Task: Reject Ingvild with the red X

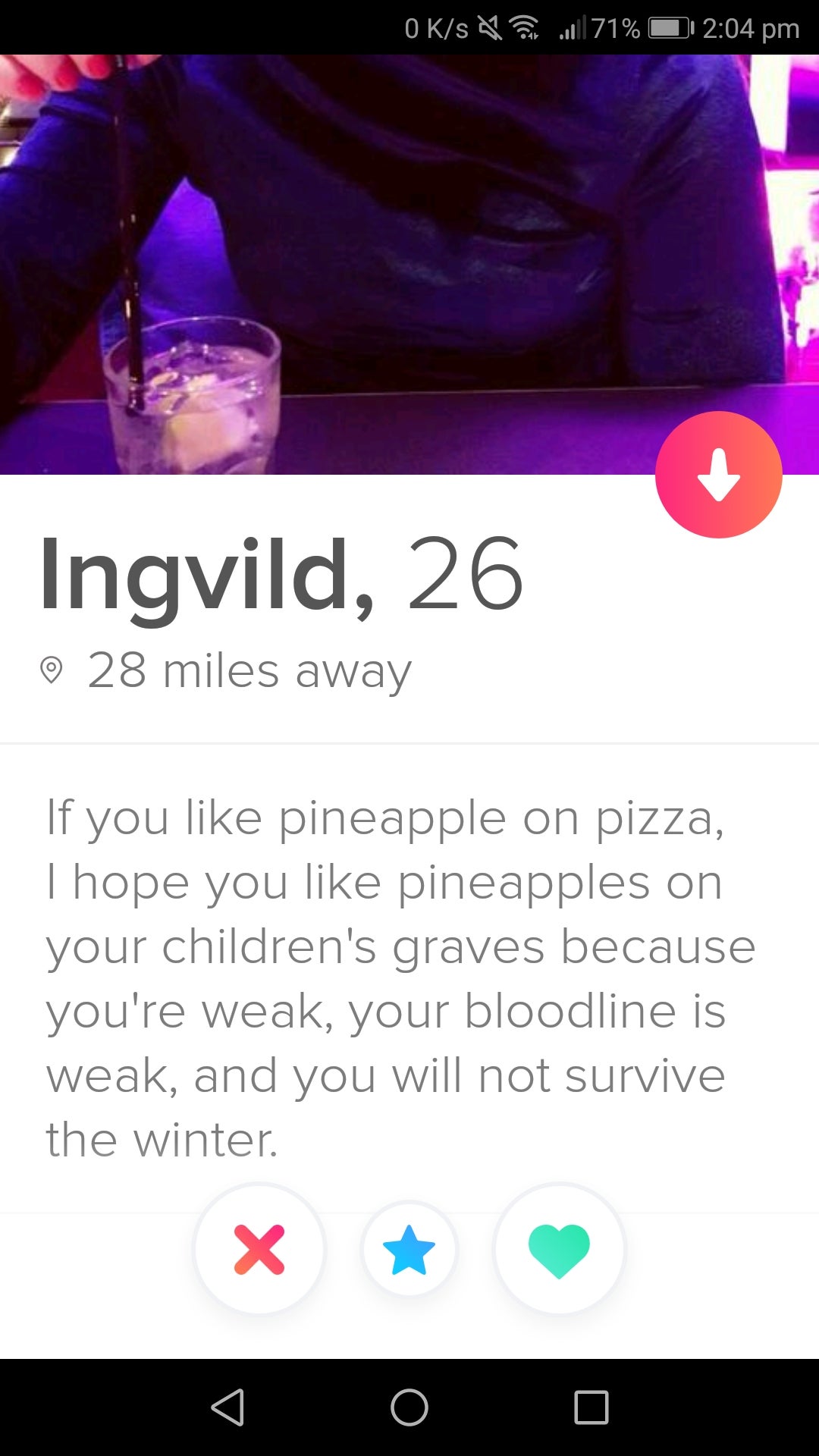Action: tap(259, 1249)
